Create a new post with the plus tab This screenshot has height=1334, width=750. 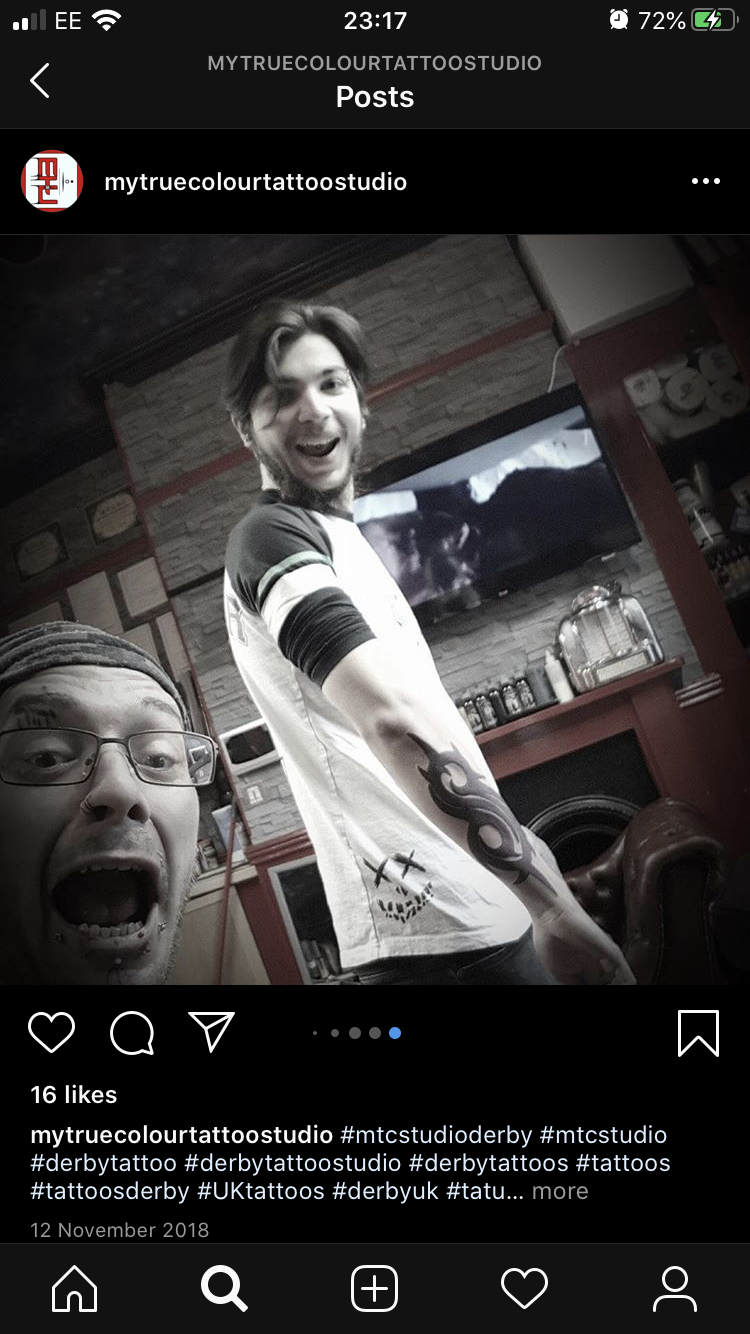point(375,1288)
